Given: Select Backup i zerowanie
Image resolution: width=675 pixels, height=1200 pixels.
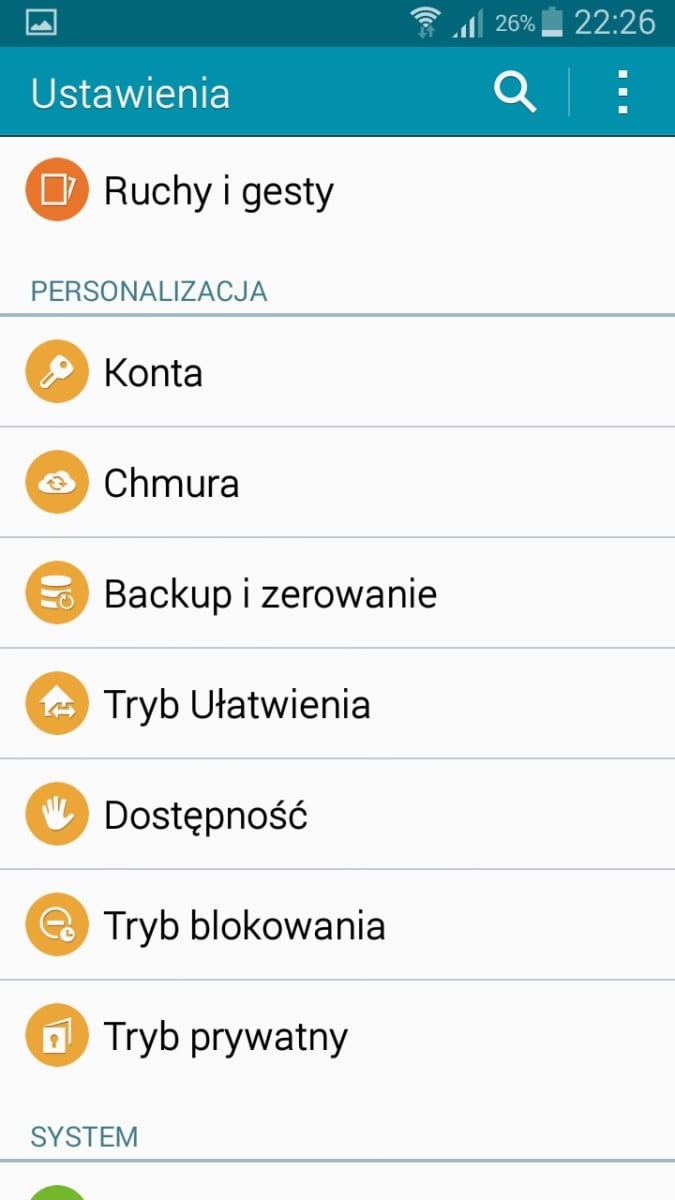Looking at the screenshot, I should pos(337,594).
